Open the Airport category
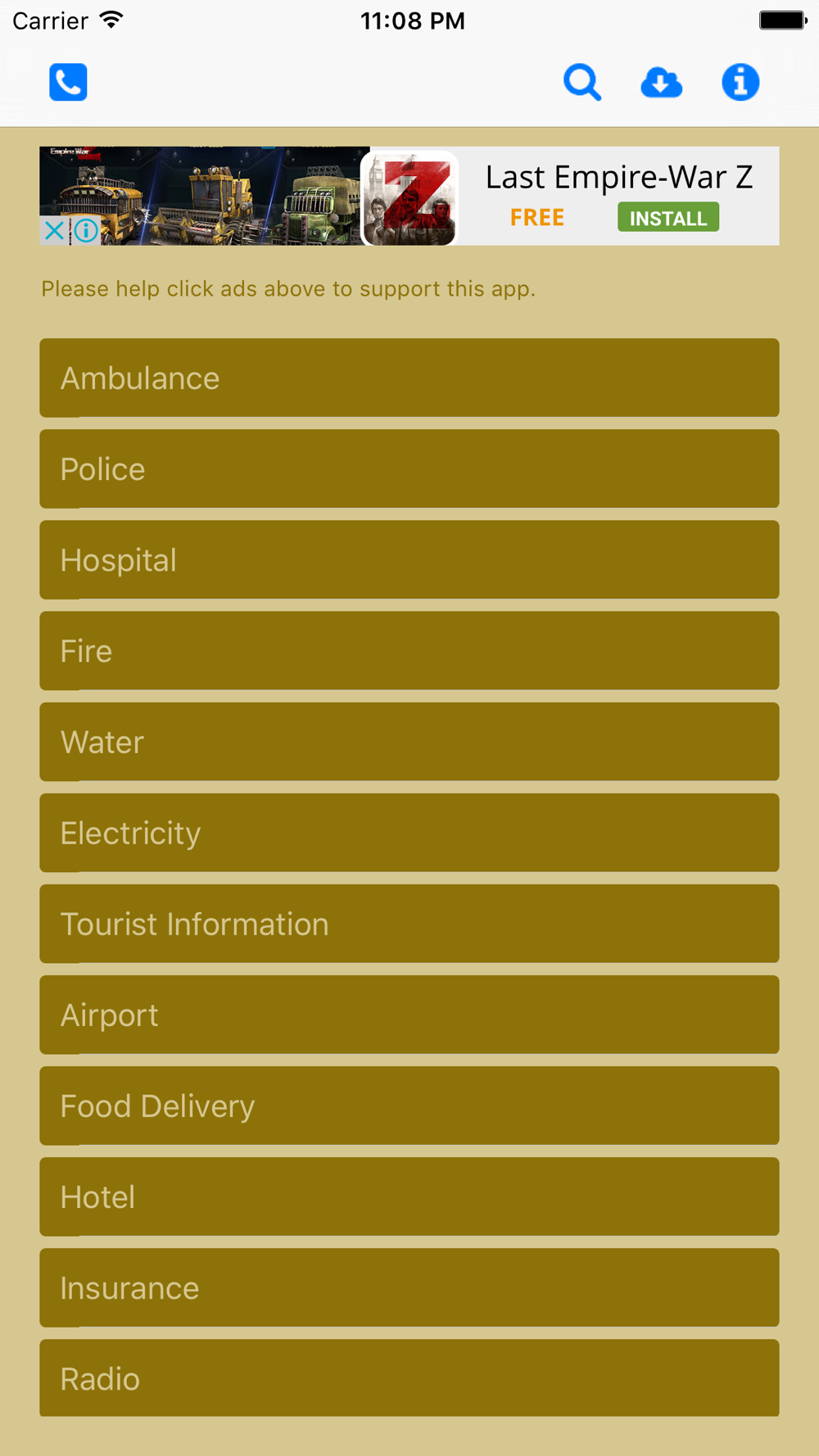Image resolution: width=819 pixels, height=1456 pixels. pyautogui.click(x=409, y=1014)
